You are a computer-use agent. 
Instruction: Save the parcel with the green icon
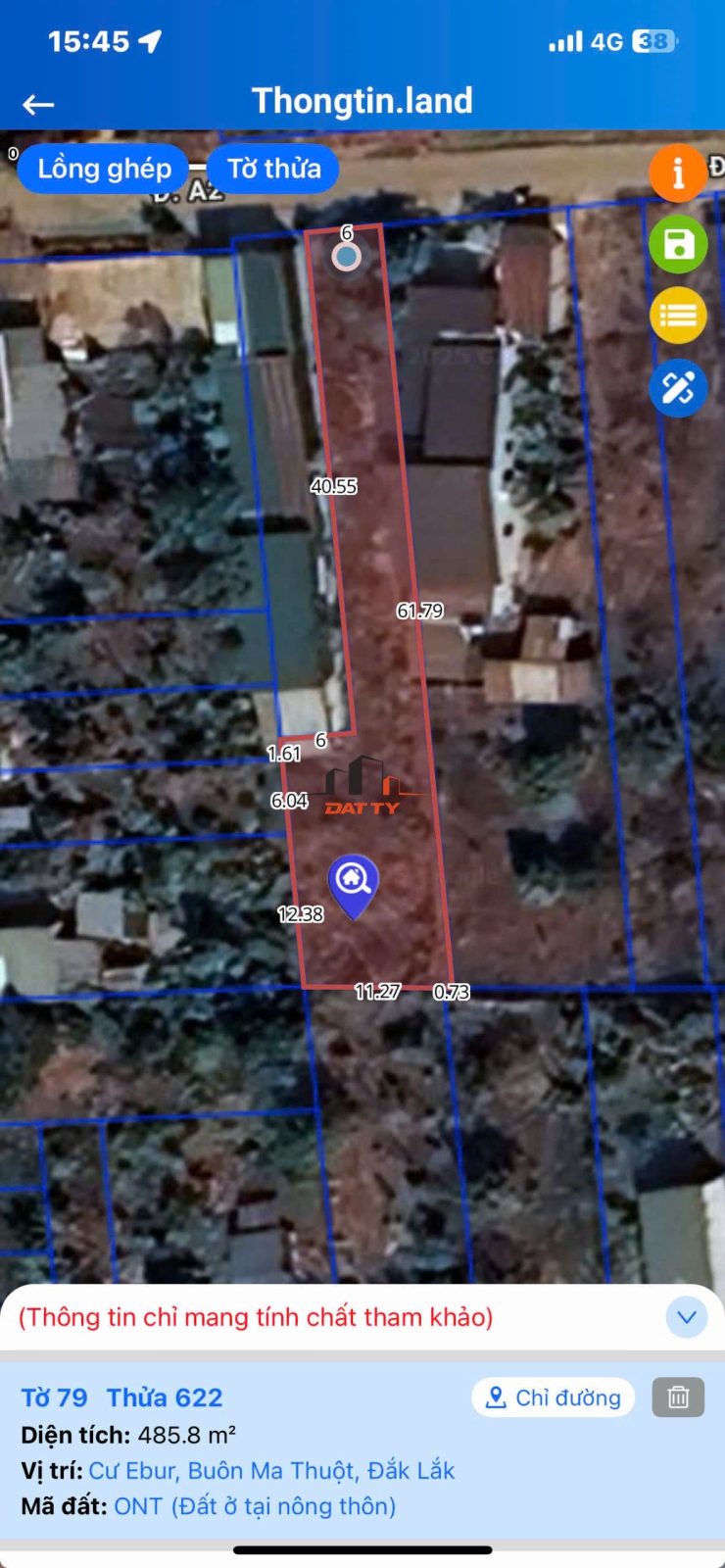click(678, 245)
